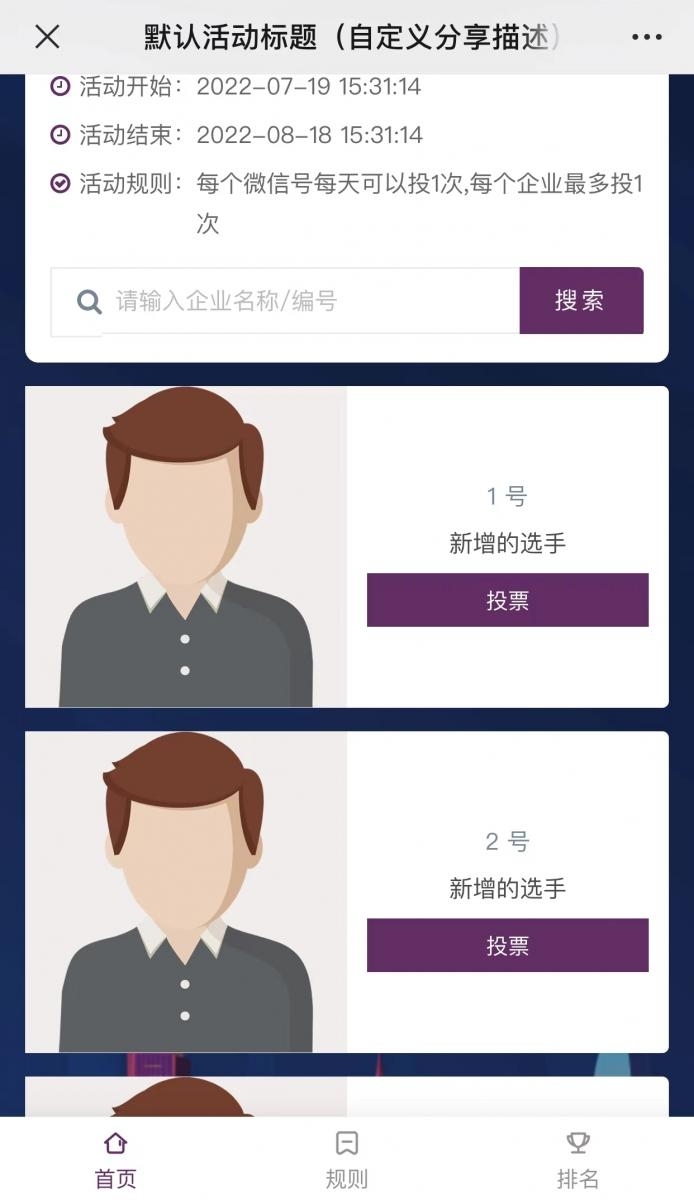Open contestant 2号 avatar card
Image resolution: width=694 pixels, height=1200 pixels.
[186, 892]
